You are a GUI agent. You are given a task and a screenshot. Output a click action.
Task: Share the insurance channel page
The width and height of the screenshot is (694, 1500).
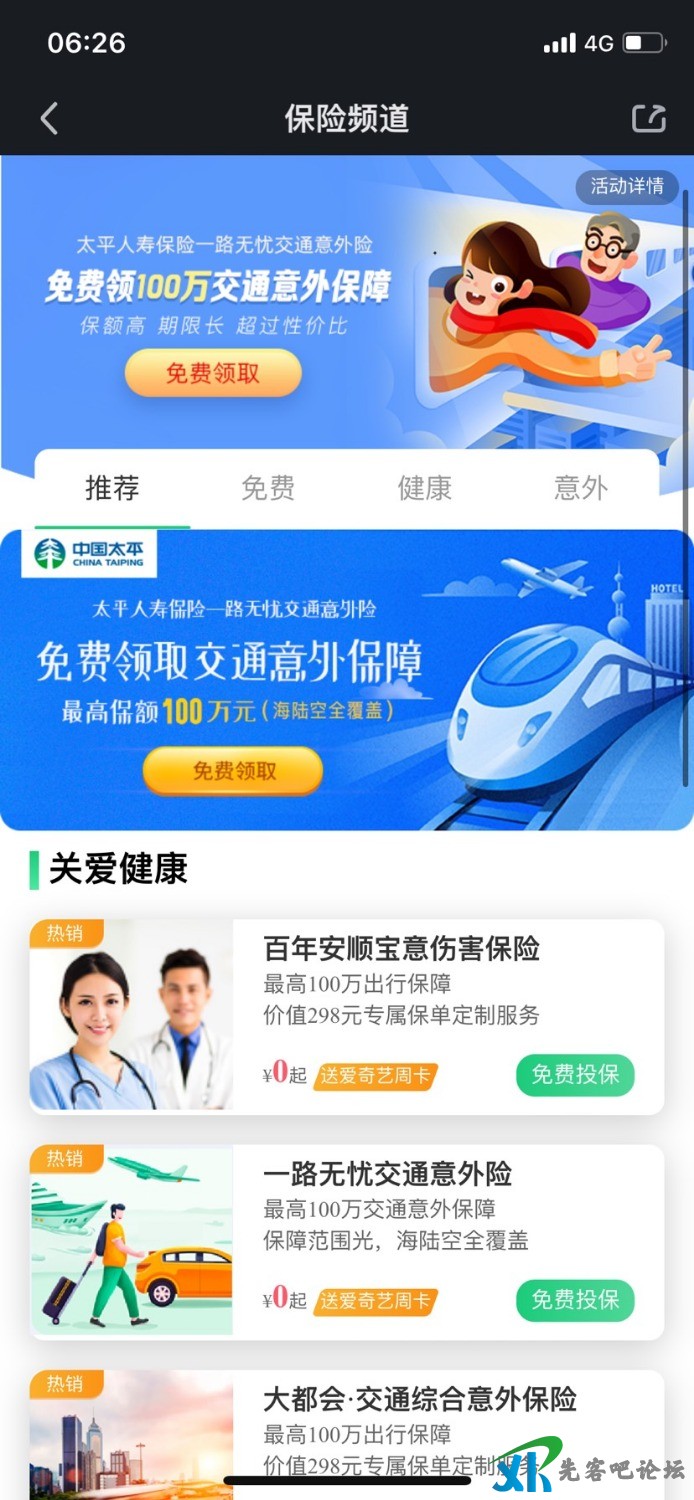point(648,119)
